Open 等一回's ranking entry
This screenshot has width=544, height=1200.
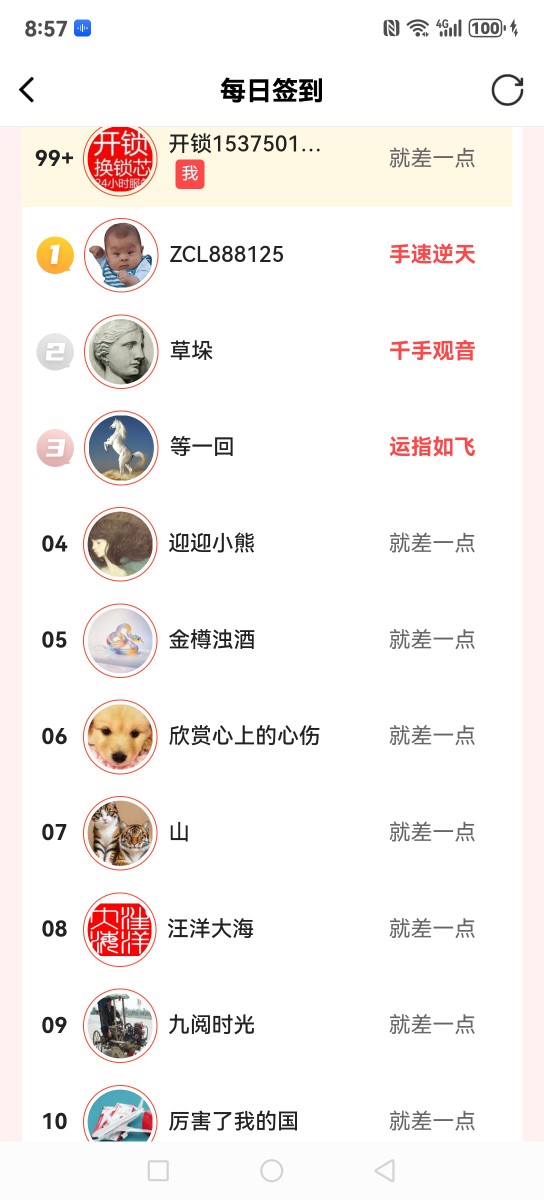pos(267,447)
